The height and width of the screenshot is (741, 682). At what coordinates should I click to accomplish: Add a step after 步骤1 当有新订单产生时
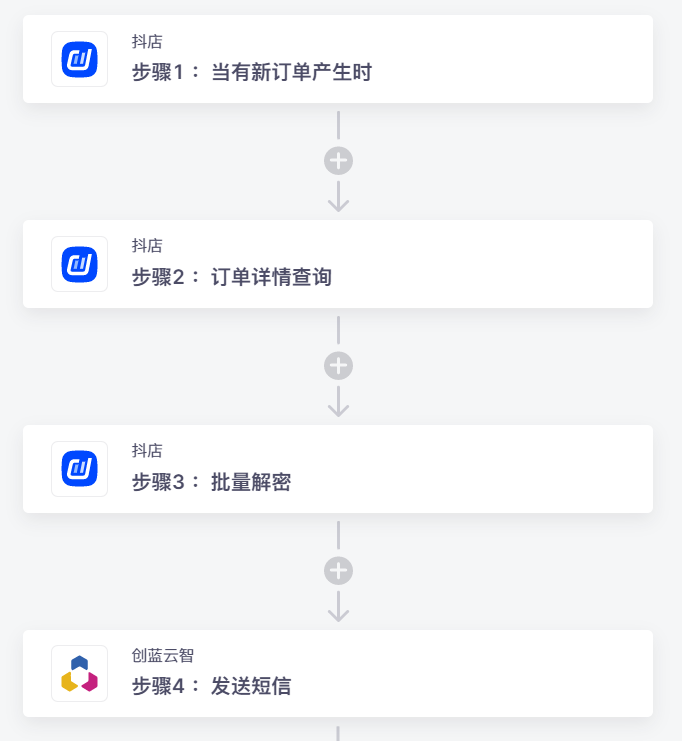click(338, 161)
